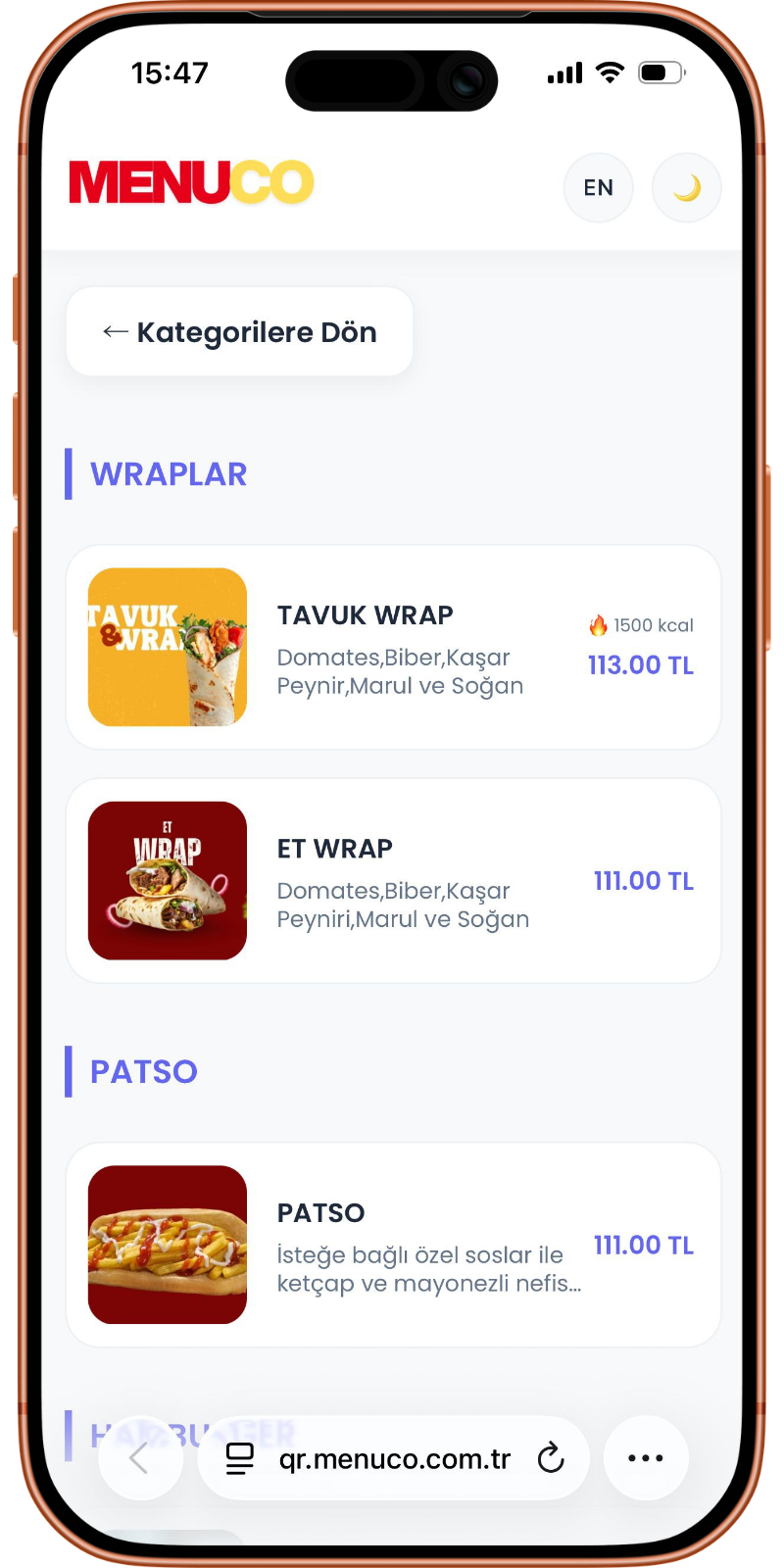Toggle dark mode moon icon
Viewport: 784px width, 1568px height.
[x=686, y=187]
